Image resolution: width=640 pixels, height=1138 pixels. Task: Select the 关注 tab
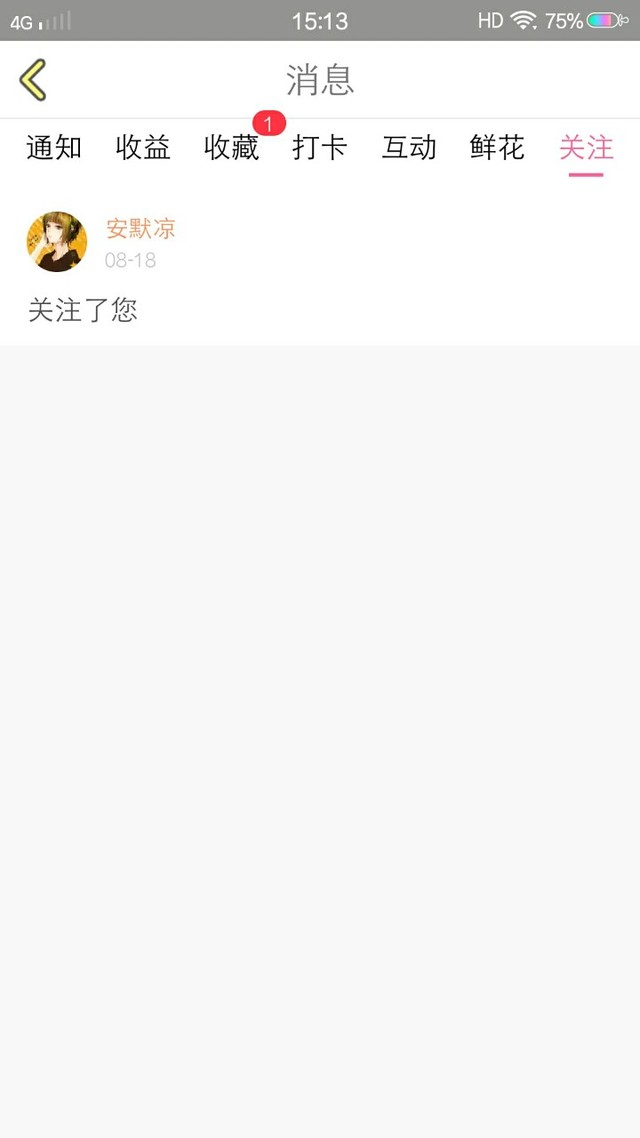586,147
